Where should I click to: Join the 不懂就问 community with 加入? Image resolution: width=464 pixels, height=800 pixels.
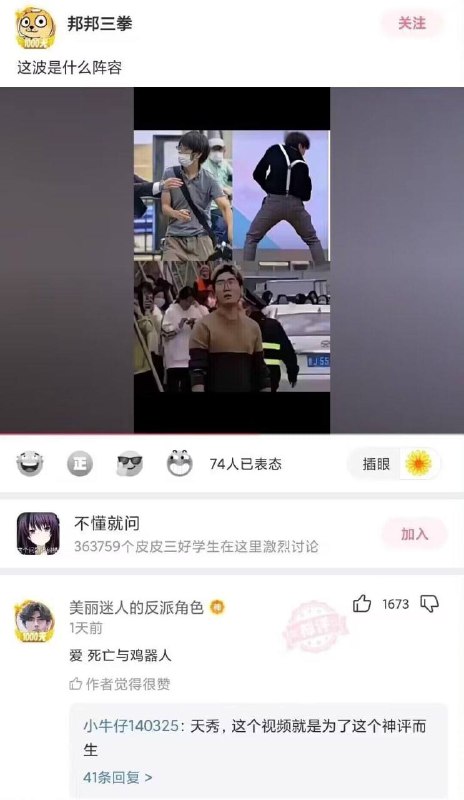tap(414, 534)
